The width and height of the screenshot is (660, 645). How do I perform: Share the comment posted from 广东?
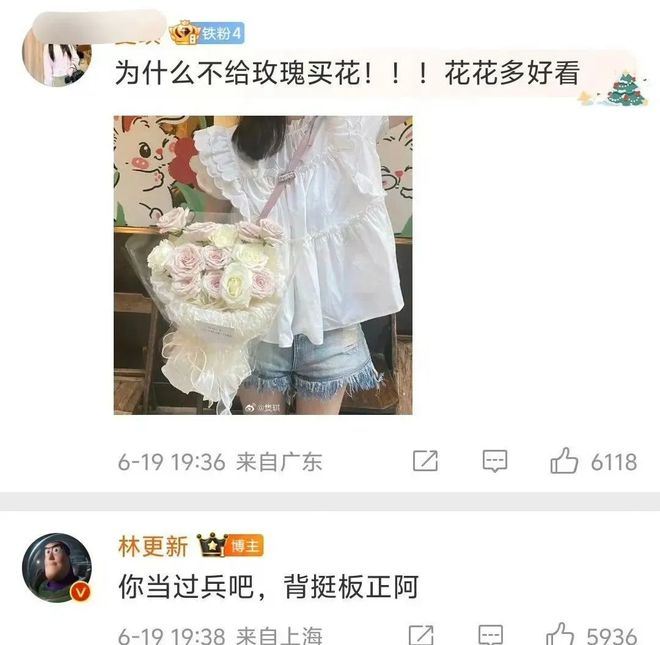[x=425, y=461]
